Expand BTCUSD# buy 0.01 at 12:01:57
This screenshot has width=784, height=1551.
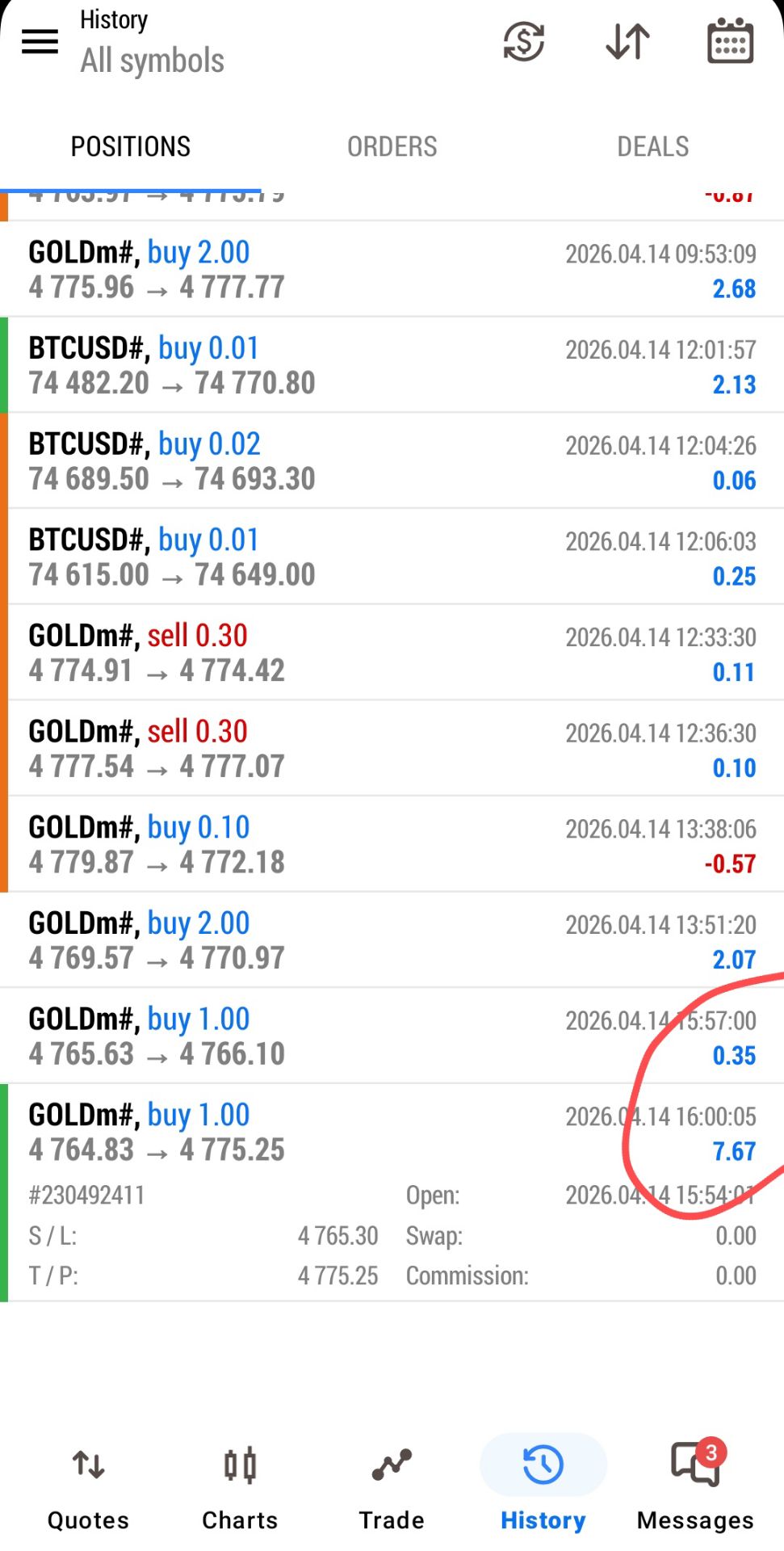[392, 365]
